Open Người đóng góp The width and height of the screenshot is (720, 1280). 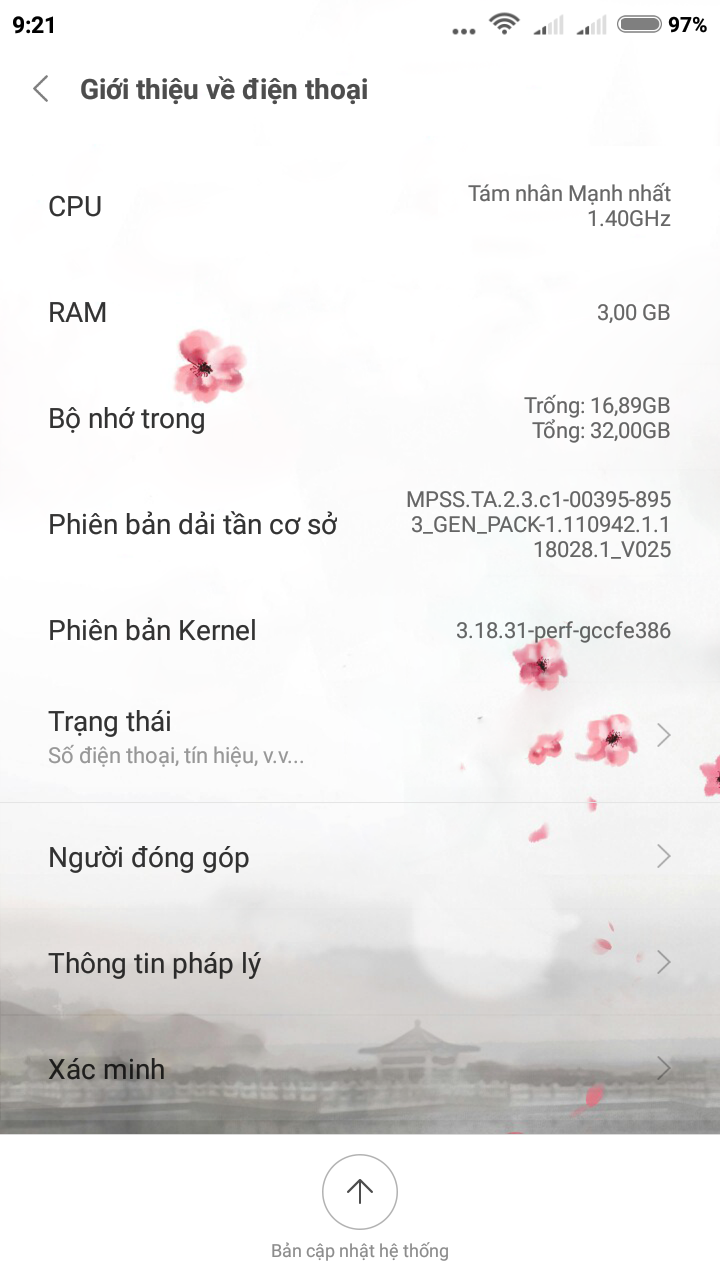[x=360, y=857]
